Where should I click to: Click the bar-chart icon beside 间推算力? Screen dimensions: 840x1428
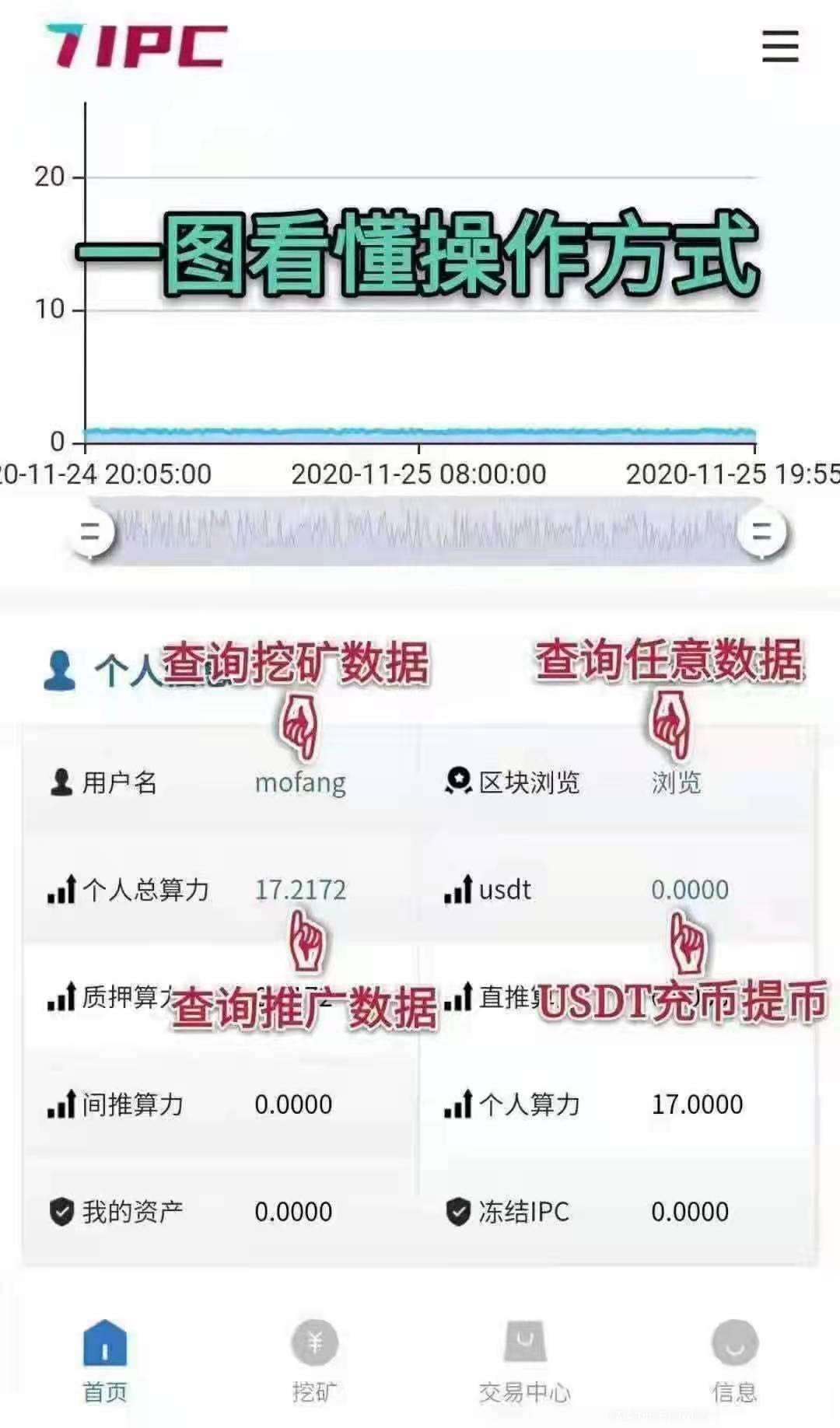pyautogui.click(x=59, y=1103)
